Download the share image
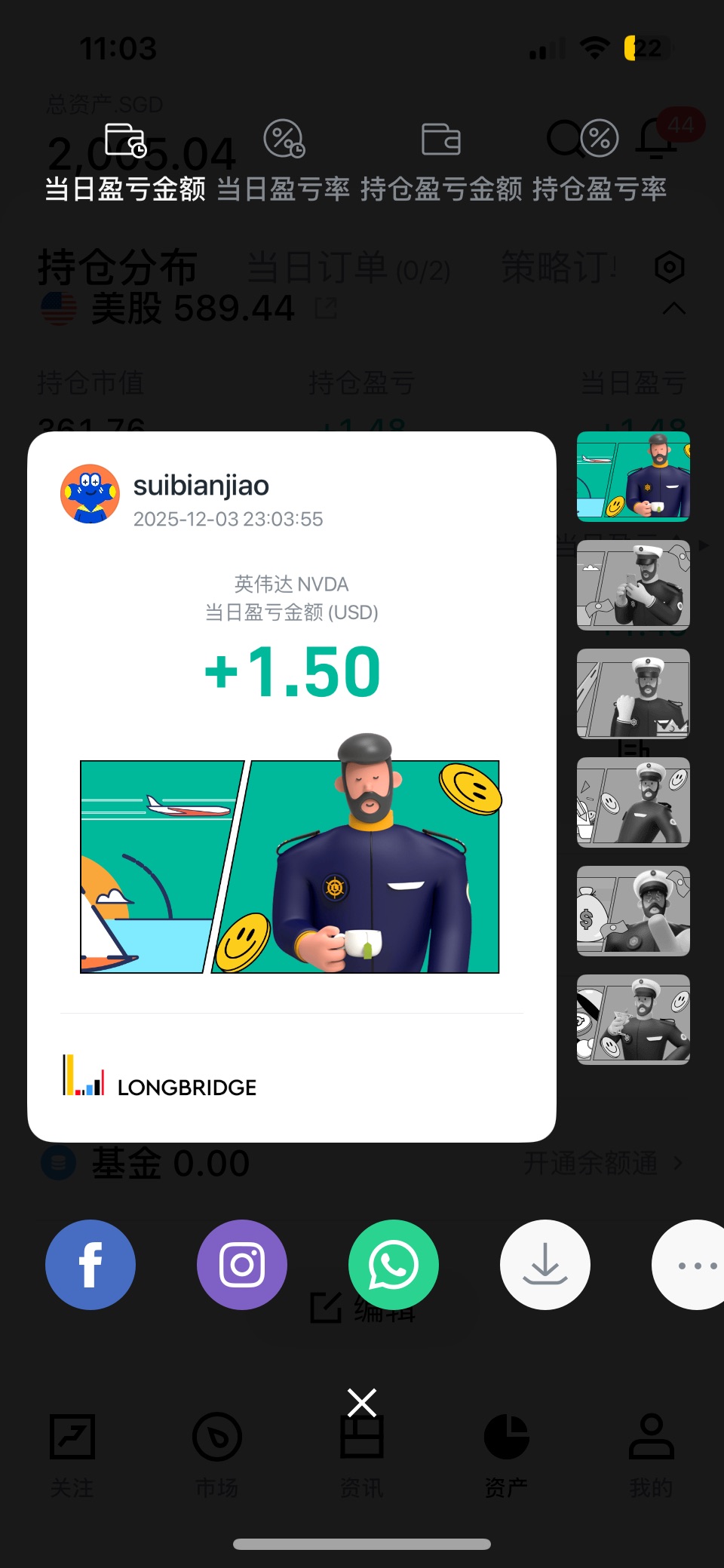The image size is (724, 1568). click(x=545, y=1265)
